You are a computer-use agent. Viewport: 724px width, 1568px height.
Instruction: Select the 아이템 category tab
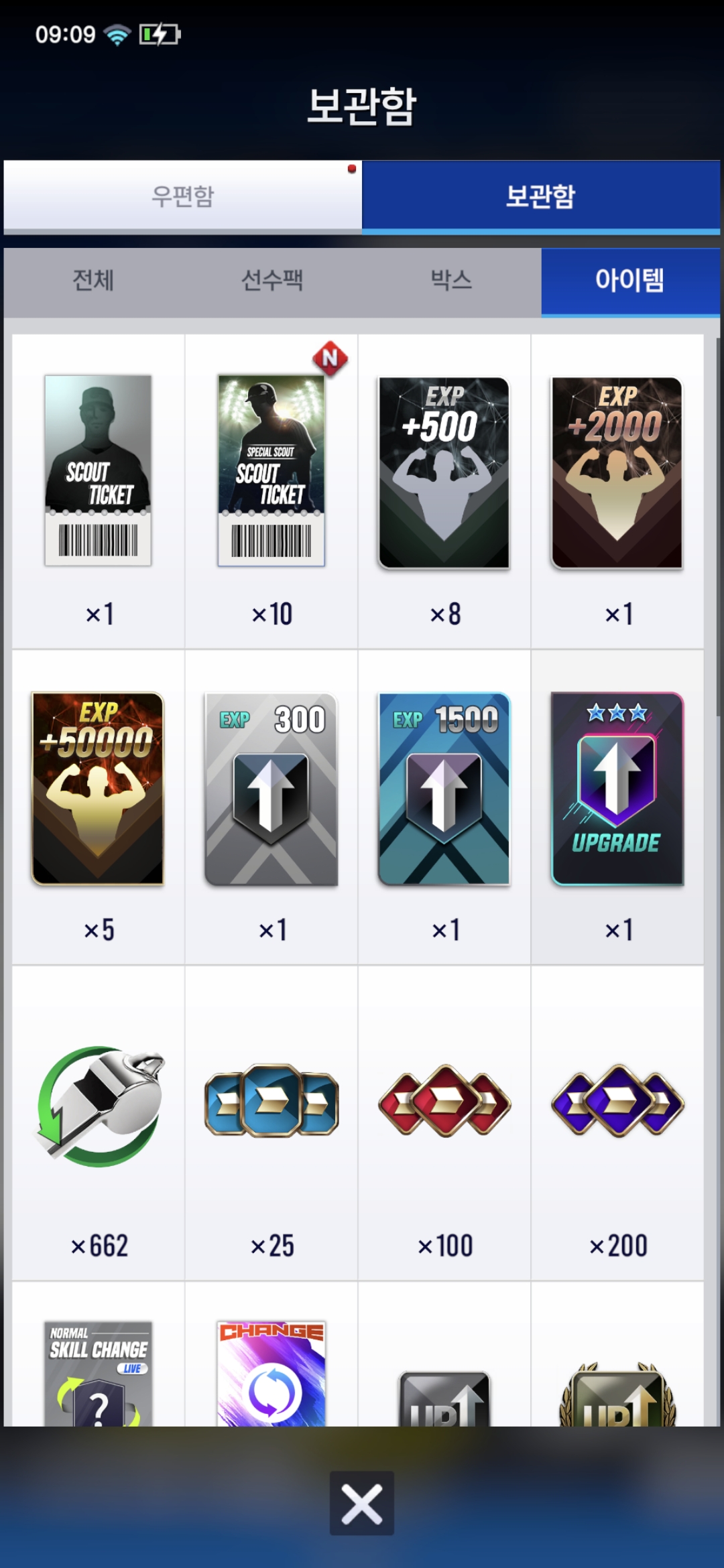point(629,281)
